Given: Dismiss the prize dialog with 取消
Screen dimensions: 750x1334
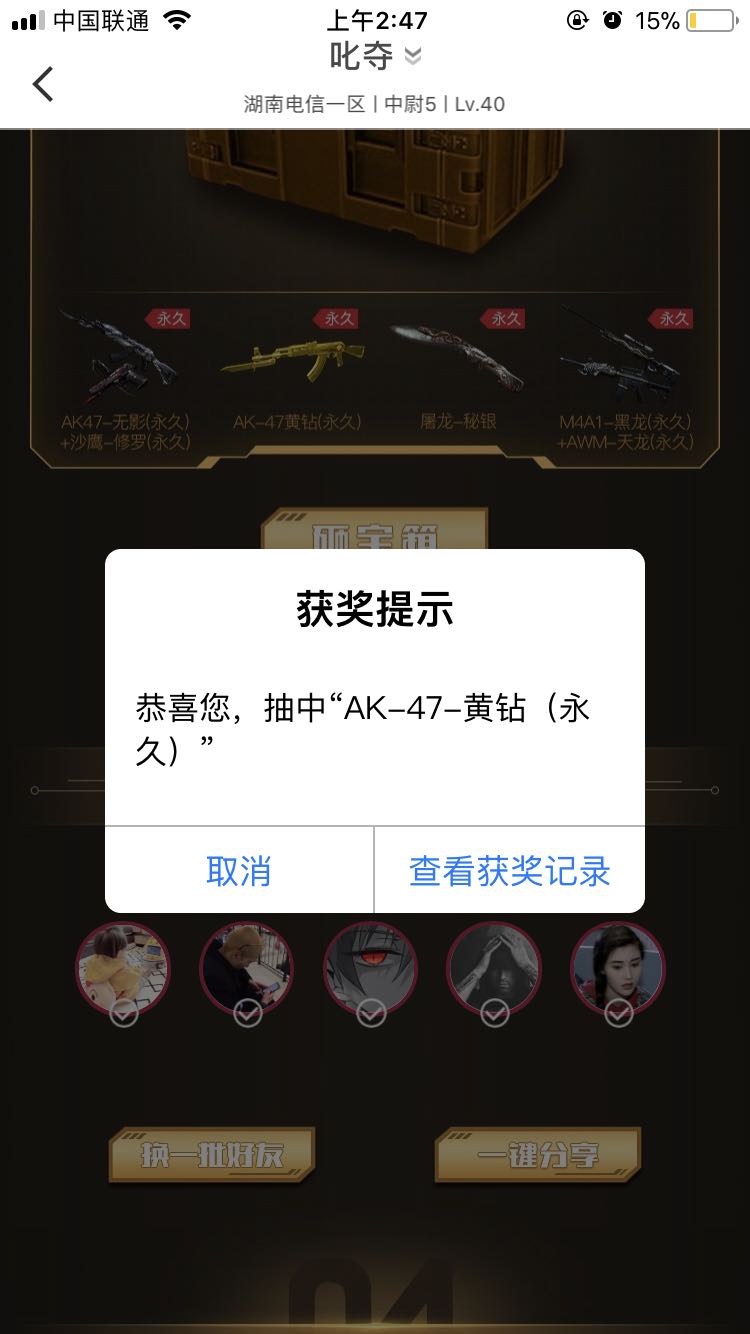Looking at the screenshot, I should coord(239,870).
